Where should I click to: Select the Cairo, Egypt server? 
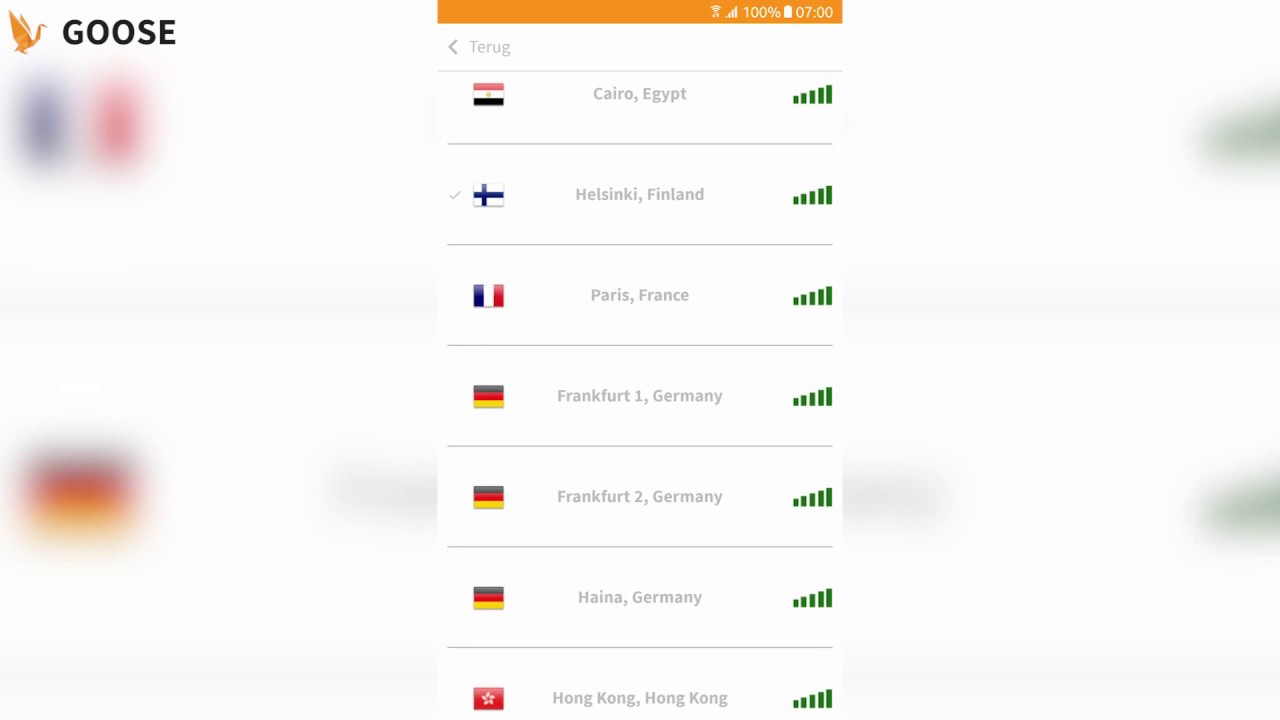click(639, 94)
